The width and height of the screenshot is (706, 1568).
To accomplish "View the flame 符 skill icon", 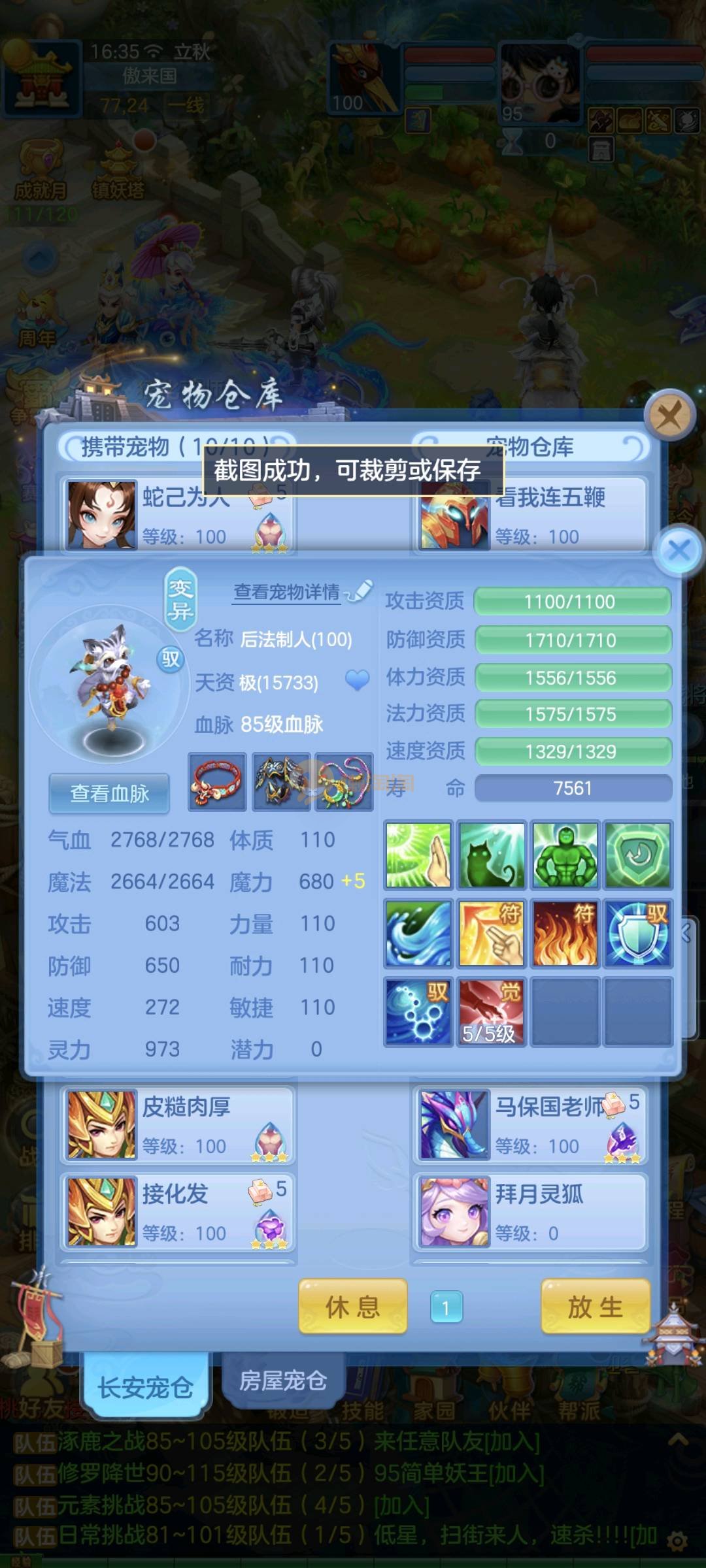I will point(565,933).
